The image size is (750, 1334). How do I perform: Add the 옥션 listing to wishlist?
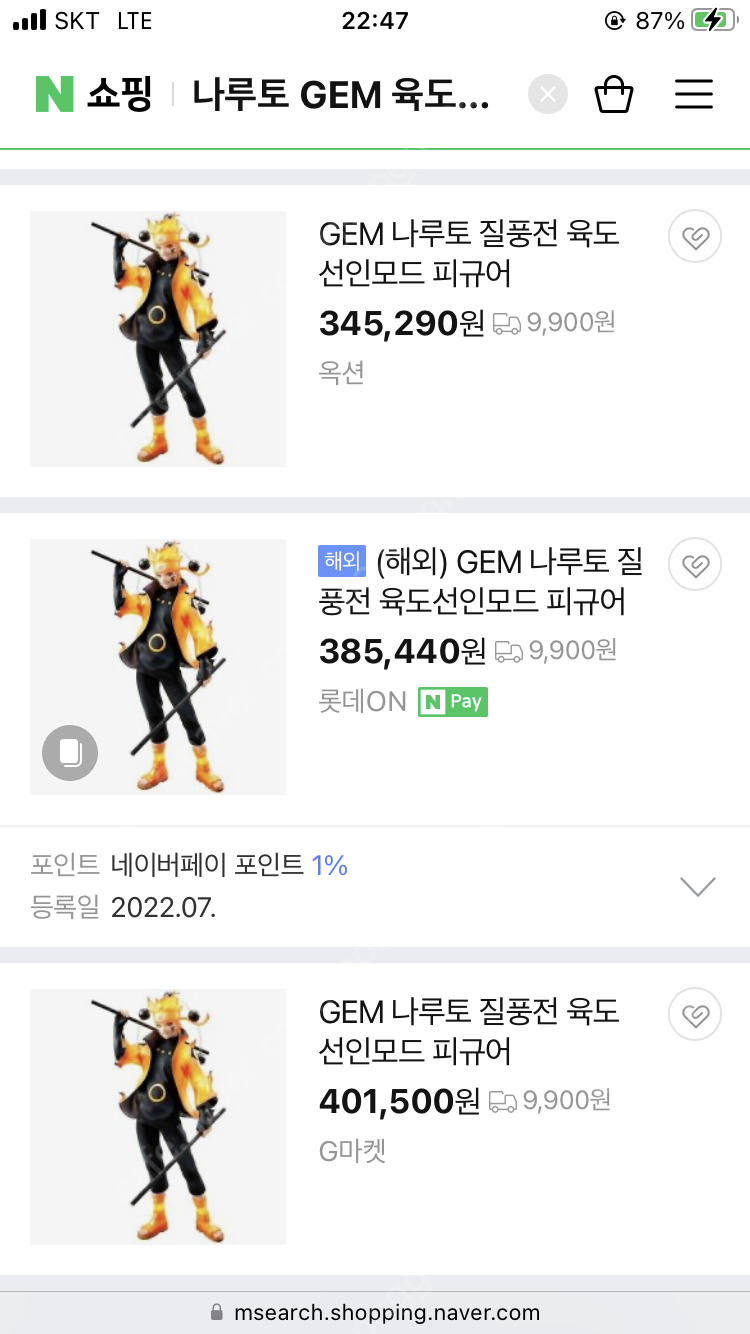(x=695, y=237)
